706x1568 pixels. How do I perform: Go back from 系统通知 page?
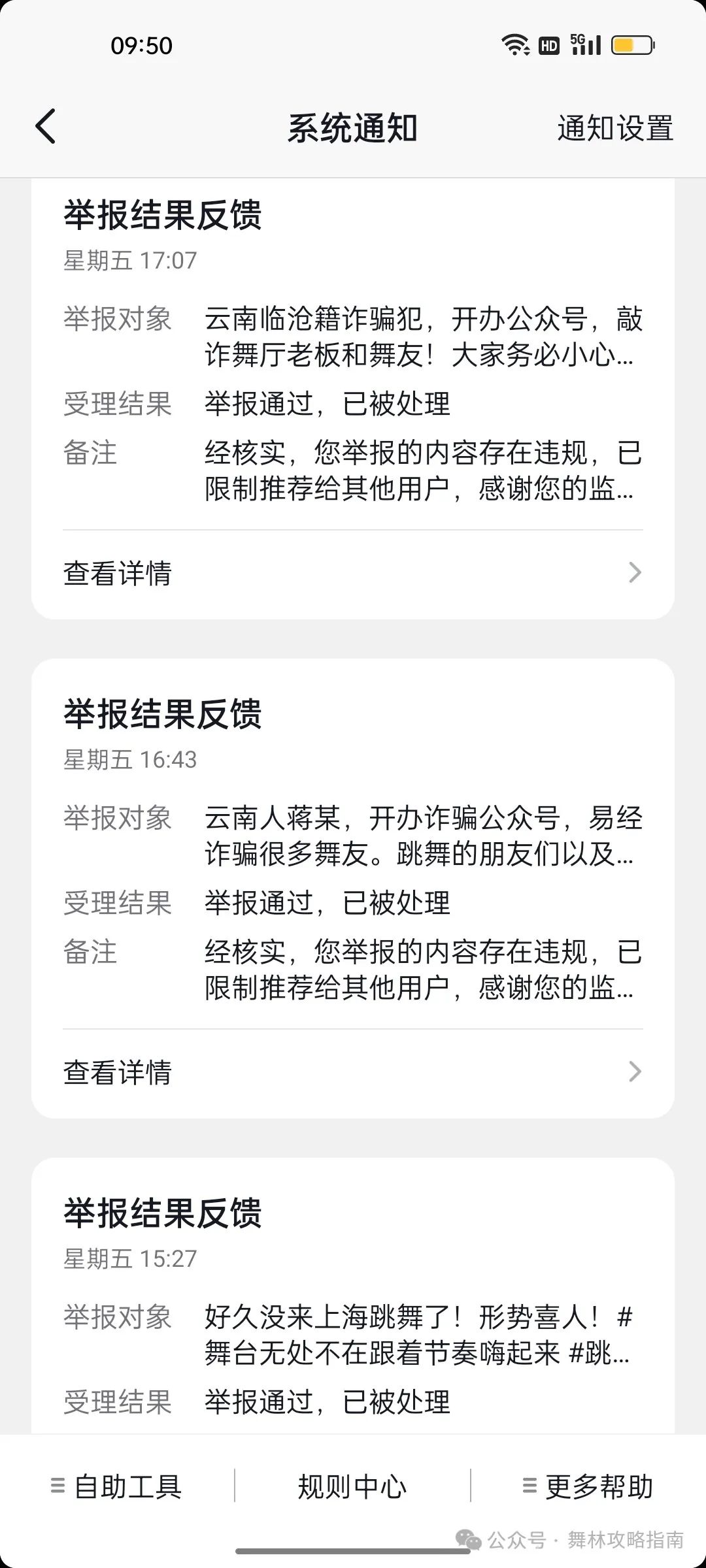[46, 126]
